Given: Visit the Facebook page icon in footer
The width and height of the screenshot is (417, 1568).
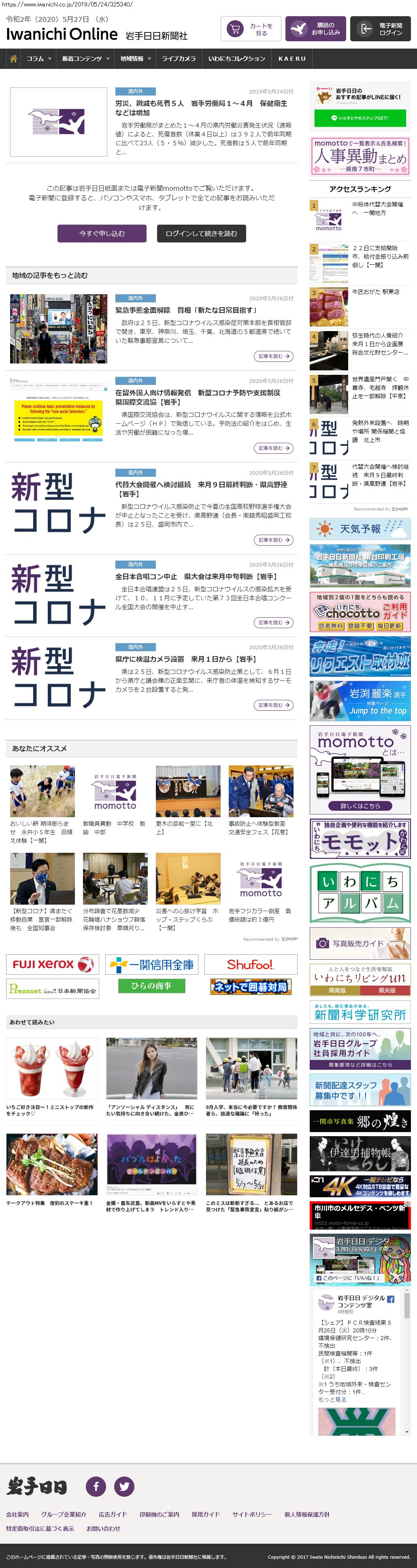Looking at the screenshot, I should pos(96,1486).
